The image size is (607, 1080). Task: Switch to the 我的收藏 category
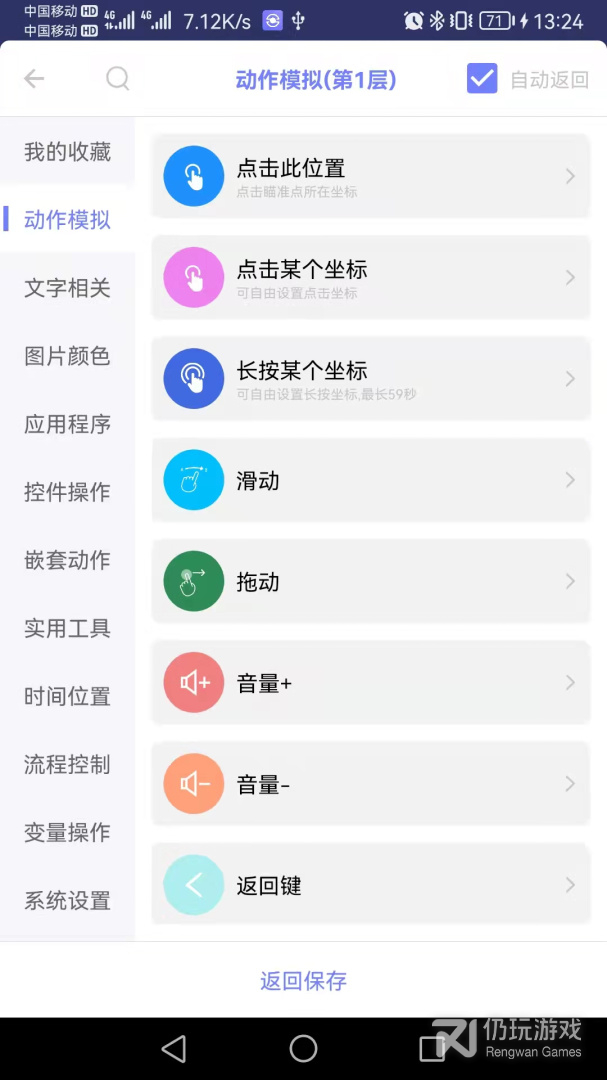[x=68, y=152]
